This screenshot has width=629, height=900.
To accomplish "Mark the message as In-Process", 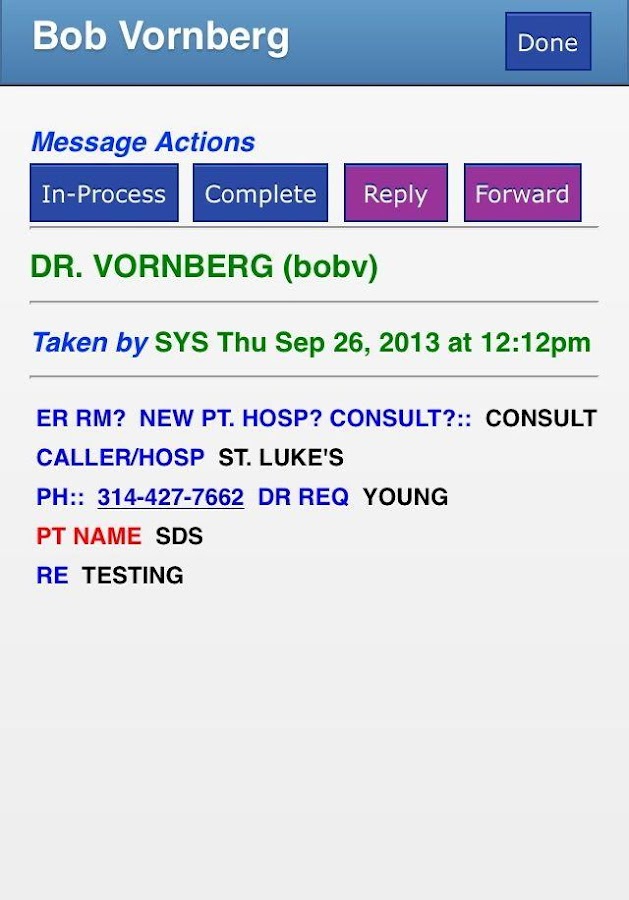I will coord(104,193).
